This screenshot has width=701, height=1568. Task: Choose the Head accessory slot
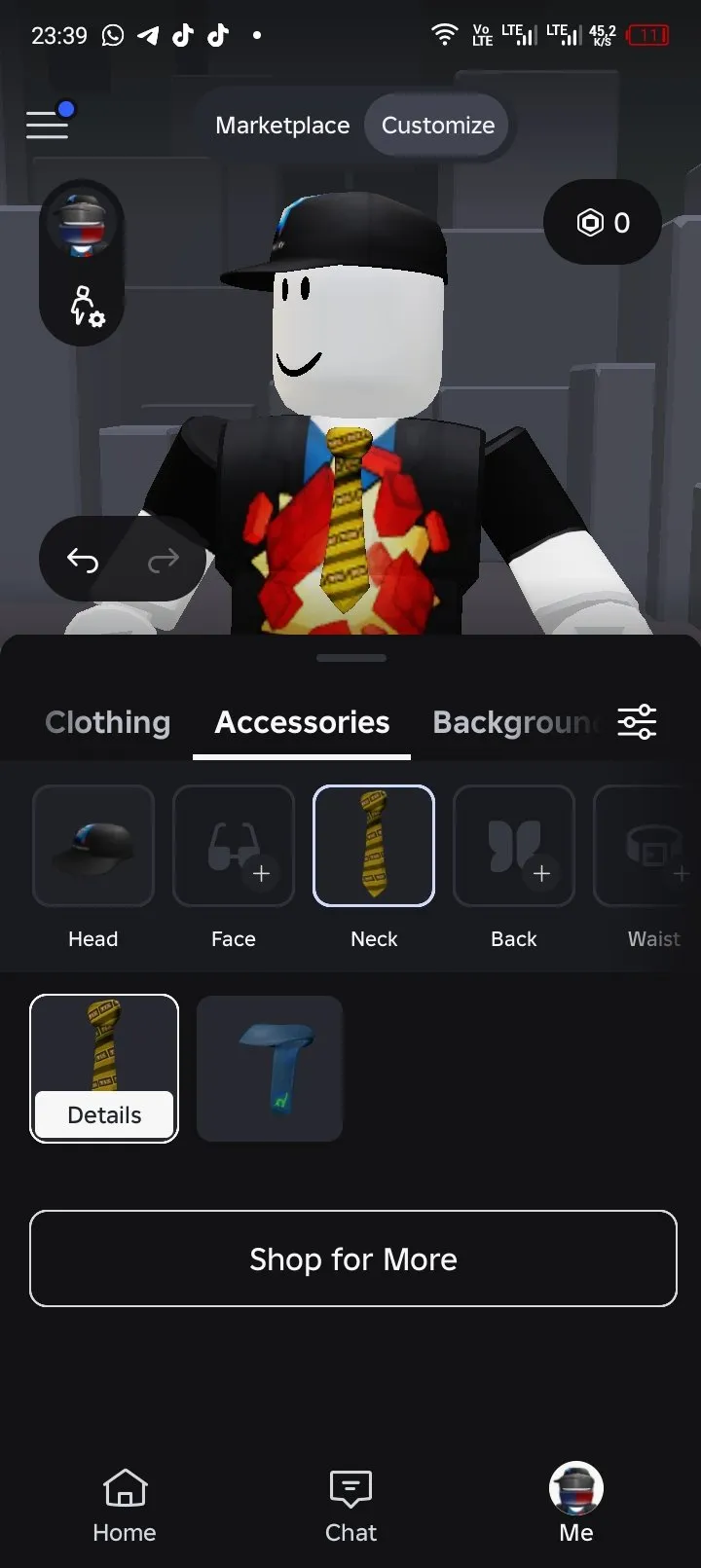click(x=93, y=846)
